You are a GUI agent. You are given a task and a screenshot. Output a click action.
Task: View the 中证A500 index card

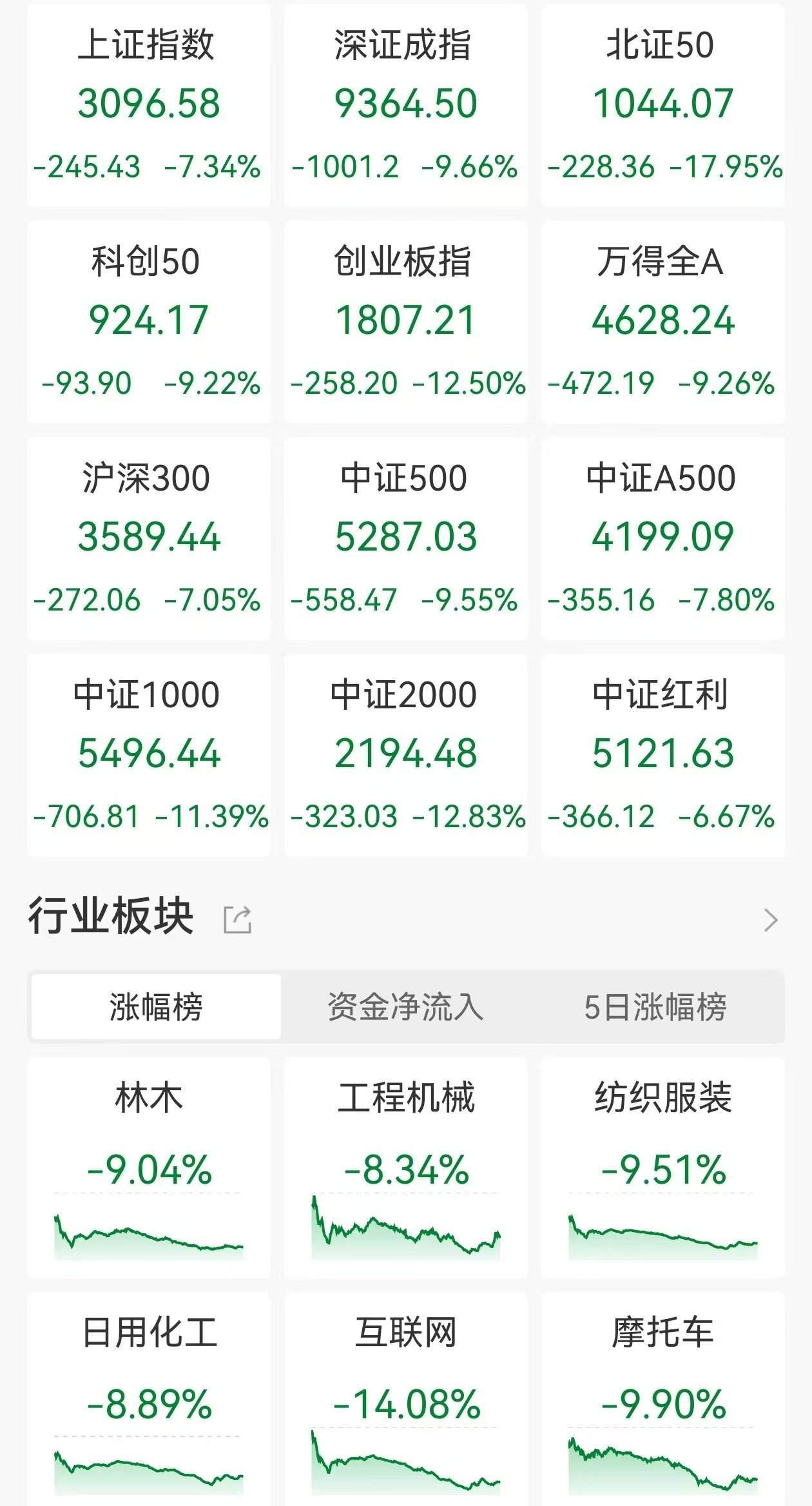(x=662, y=535)
